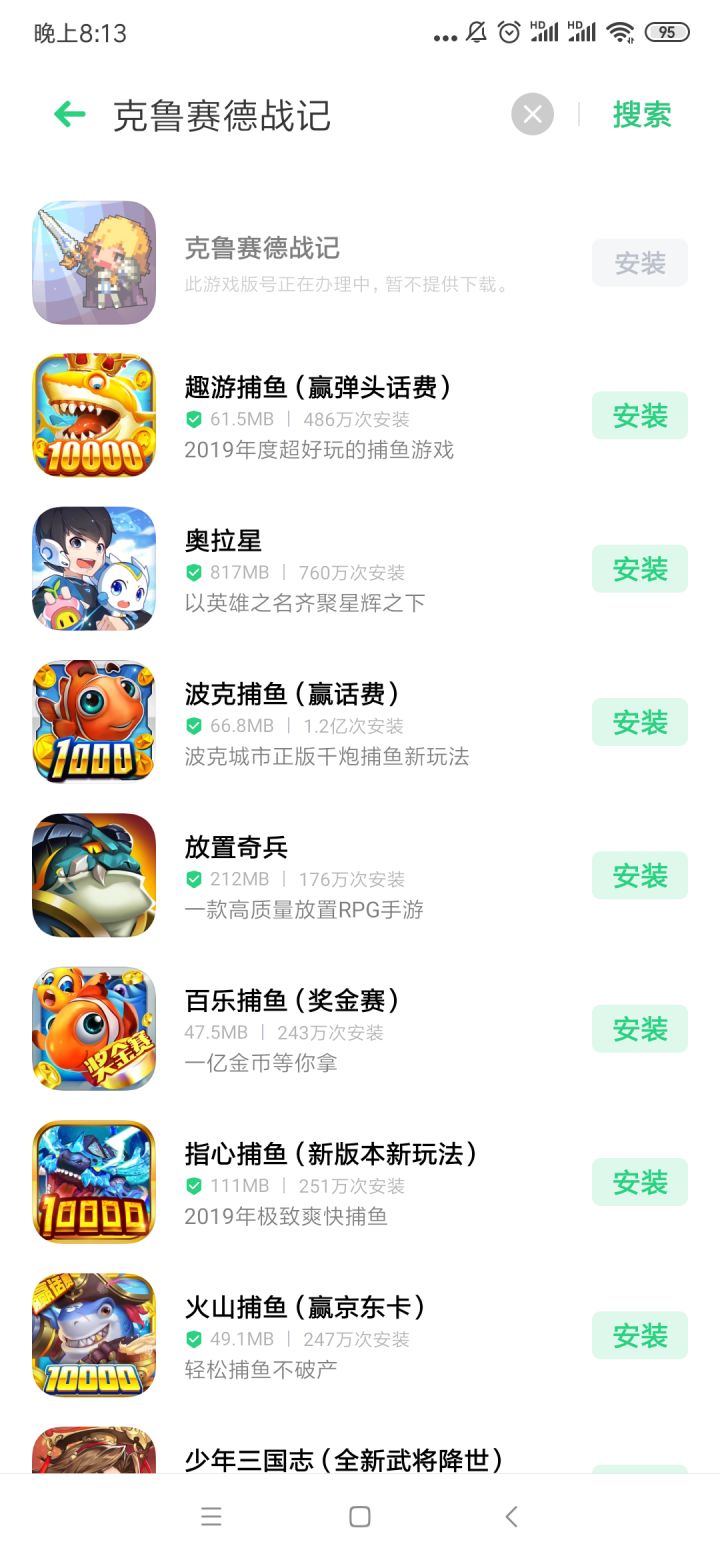Tap the 搜索 search button

pos(641,115)
